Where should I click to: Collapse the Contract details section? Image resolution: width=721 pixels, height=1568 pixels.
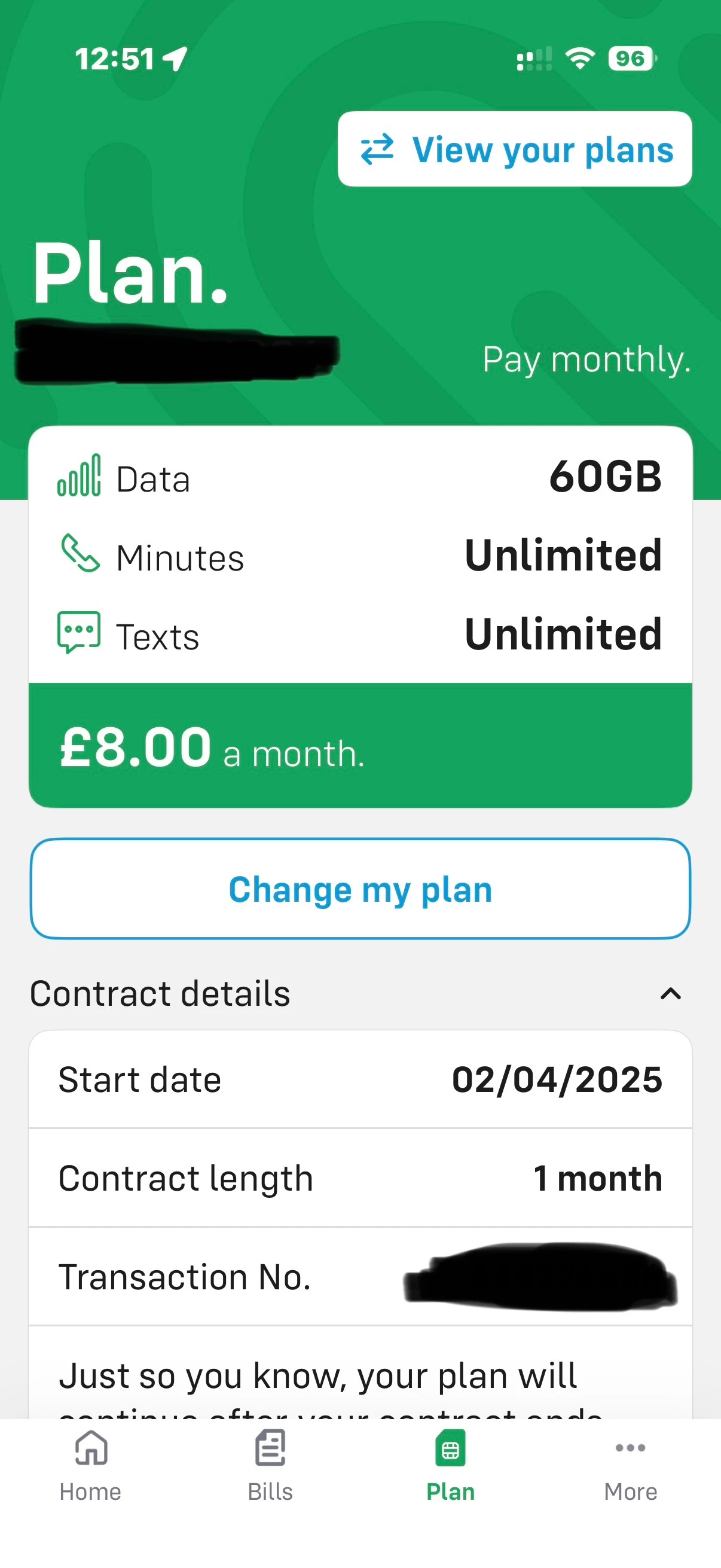(671, 994)
